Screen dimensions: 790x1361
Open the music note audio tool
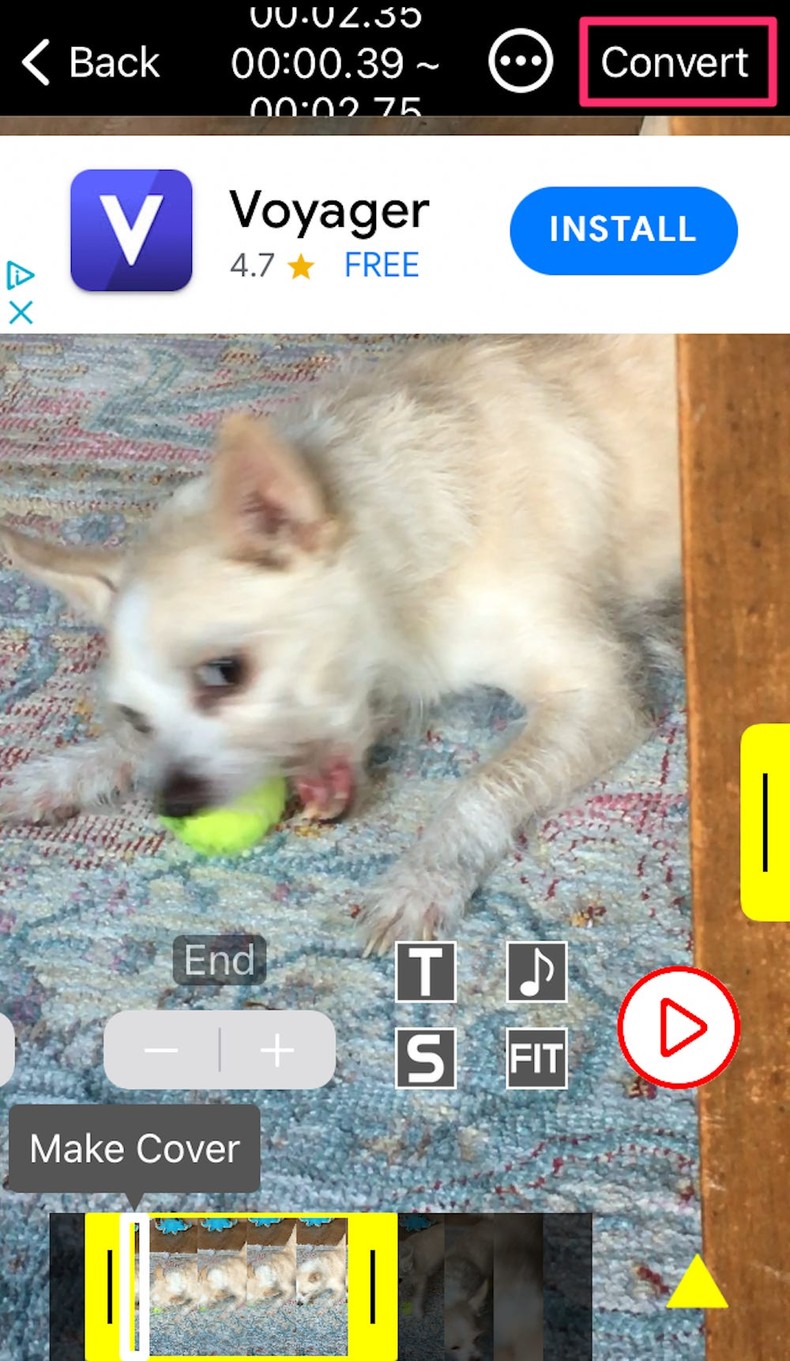[536, 972]
